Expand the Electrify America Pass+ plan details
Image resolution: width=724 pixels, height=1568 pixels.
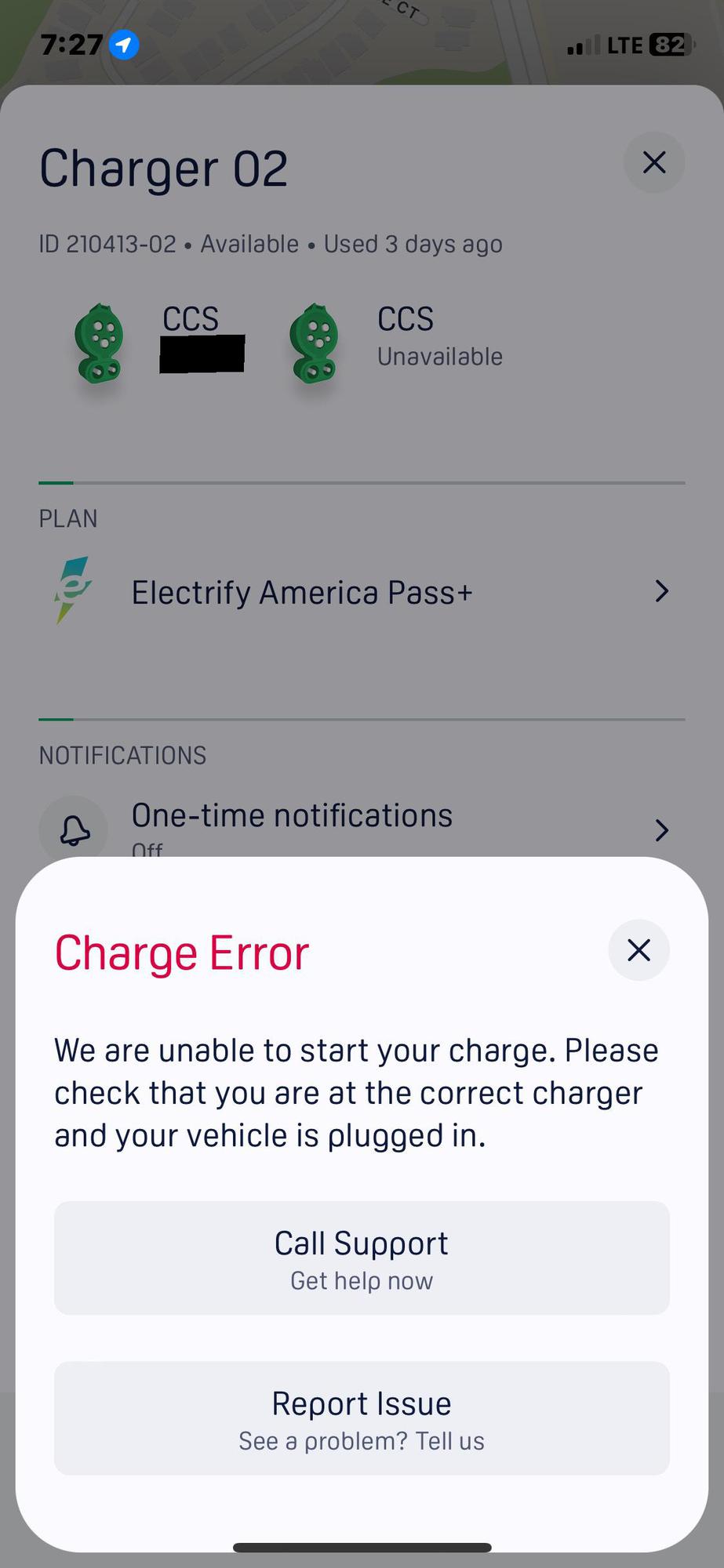pyautogui.click(x=663, y=590)
